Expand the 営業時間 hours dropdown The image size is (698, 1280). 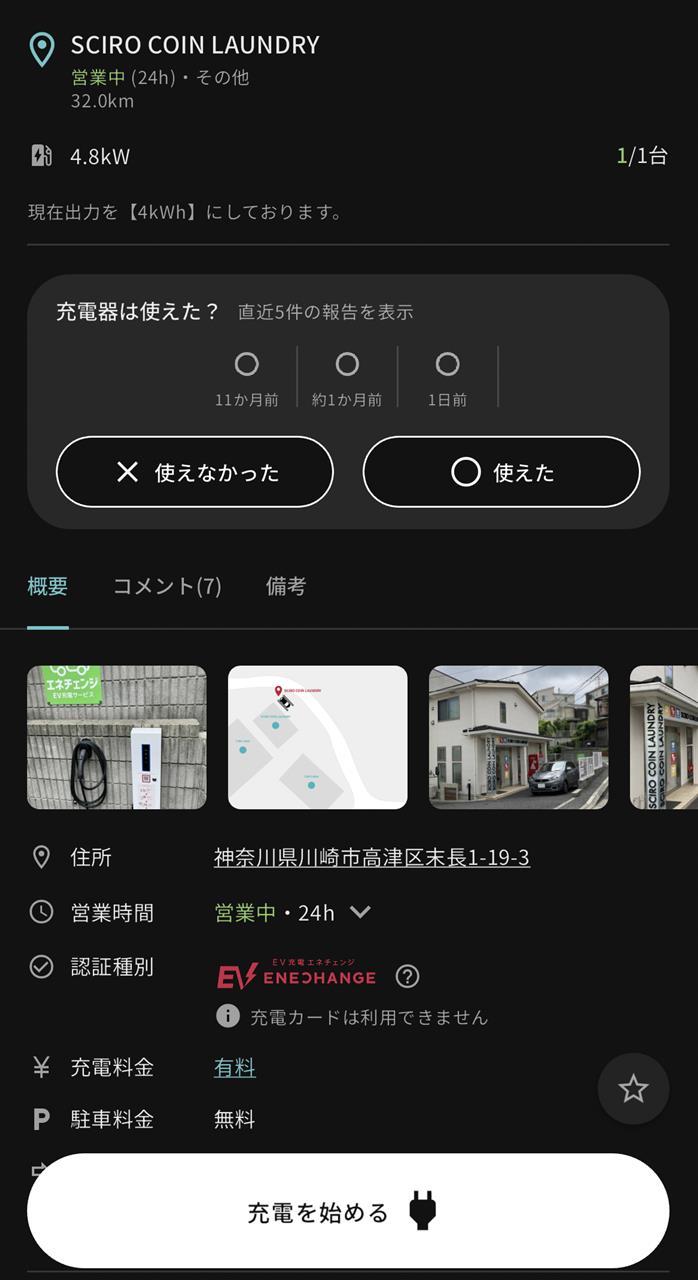click(360, 912)
